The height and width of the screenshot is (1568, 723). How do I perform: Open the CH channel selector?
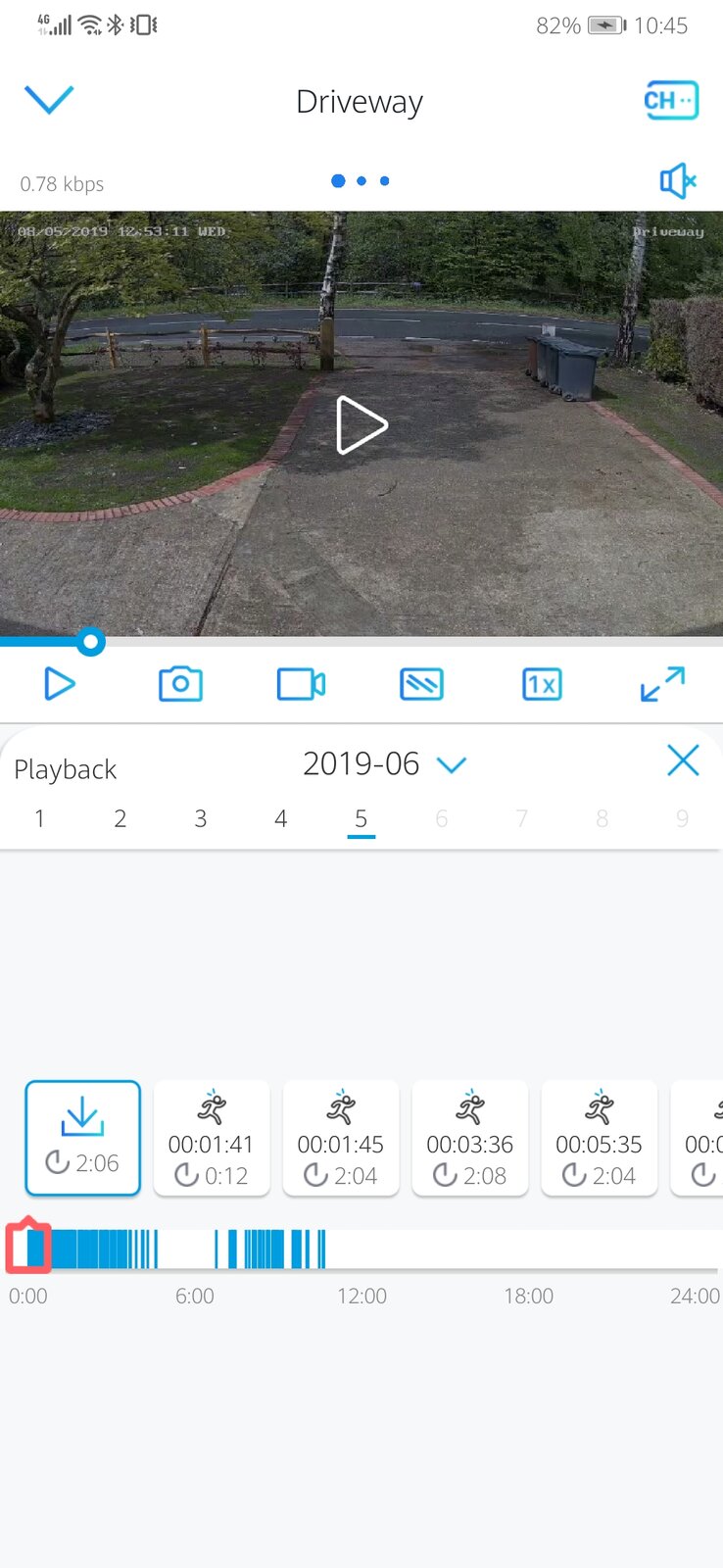pyautogui.click(x=671, y=100)
